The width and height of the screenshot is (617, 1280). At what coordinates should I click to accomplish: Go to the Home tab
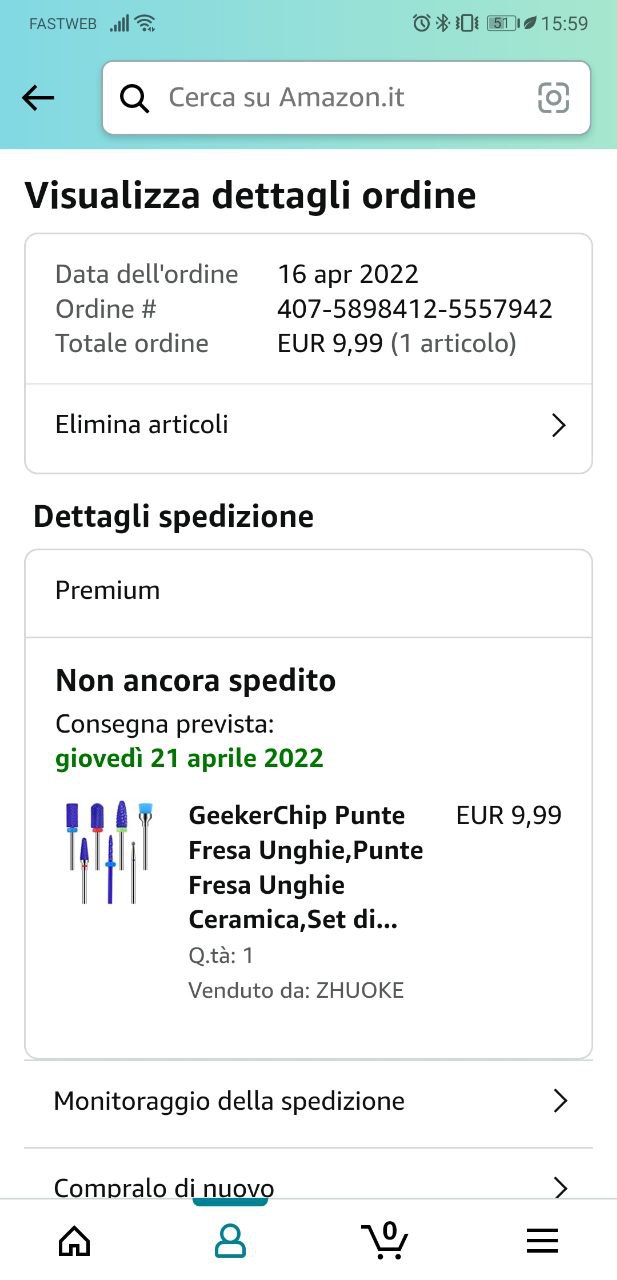75,1241
